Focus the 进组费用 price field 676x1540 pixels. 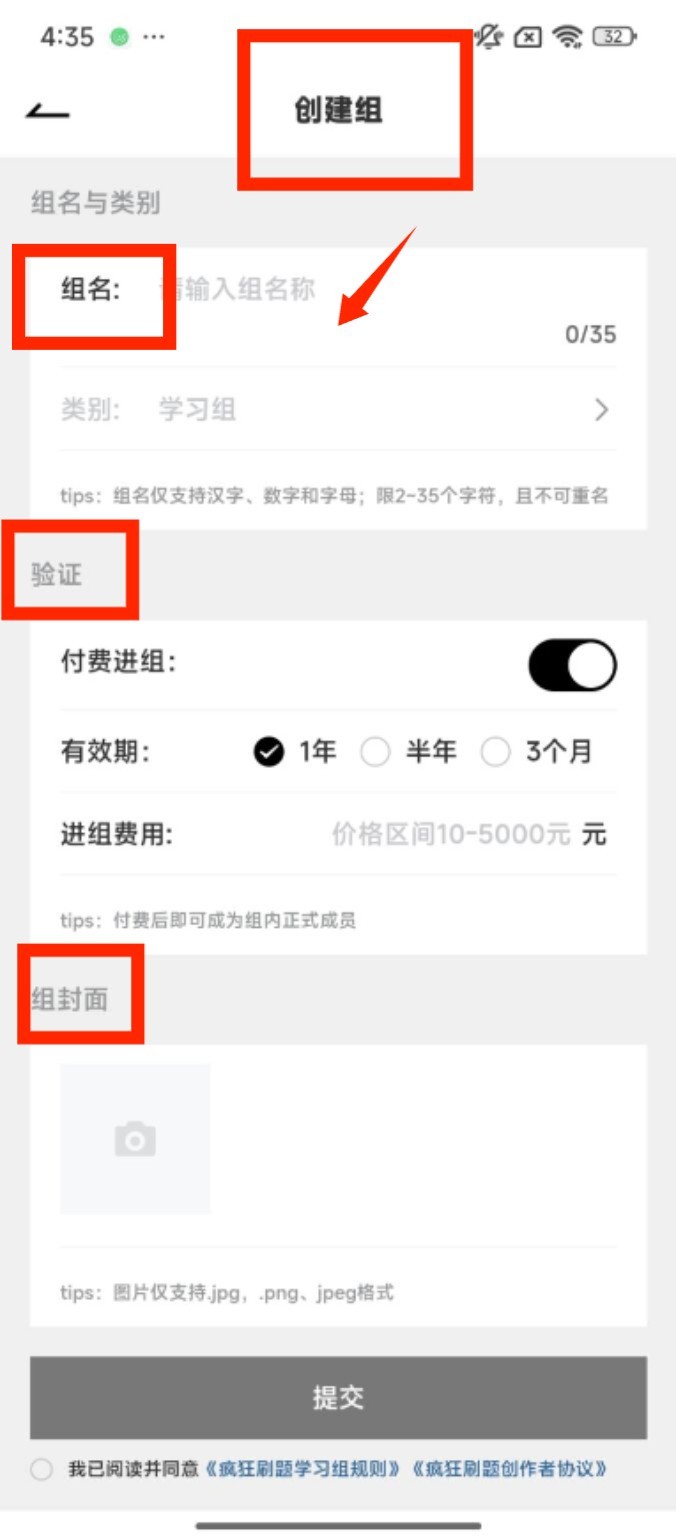click(x=450, y=834)
